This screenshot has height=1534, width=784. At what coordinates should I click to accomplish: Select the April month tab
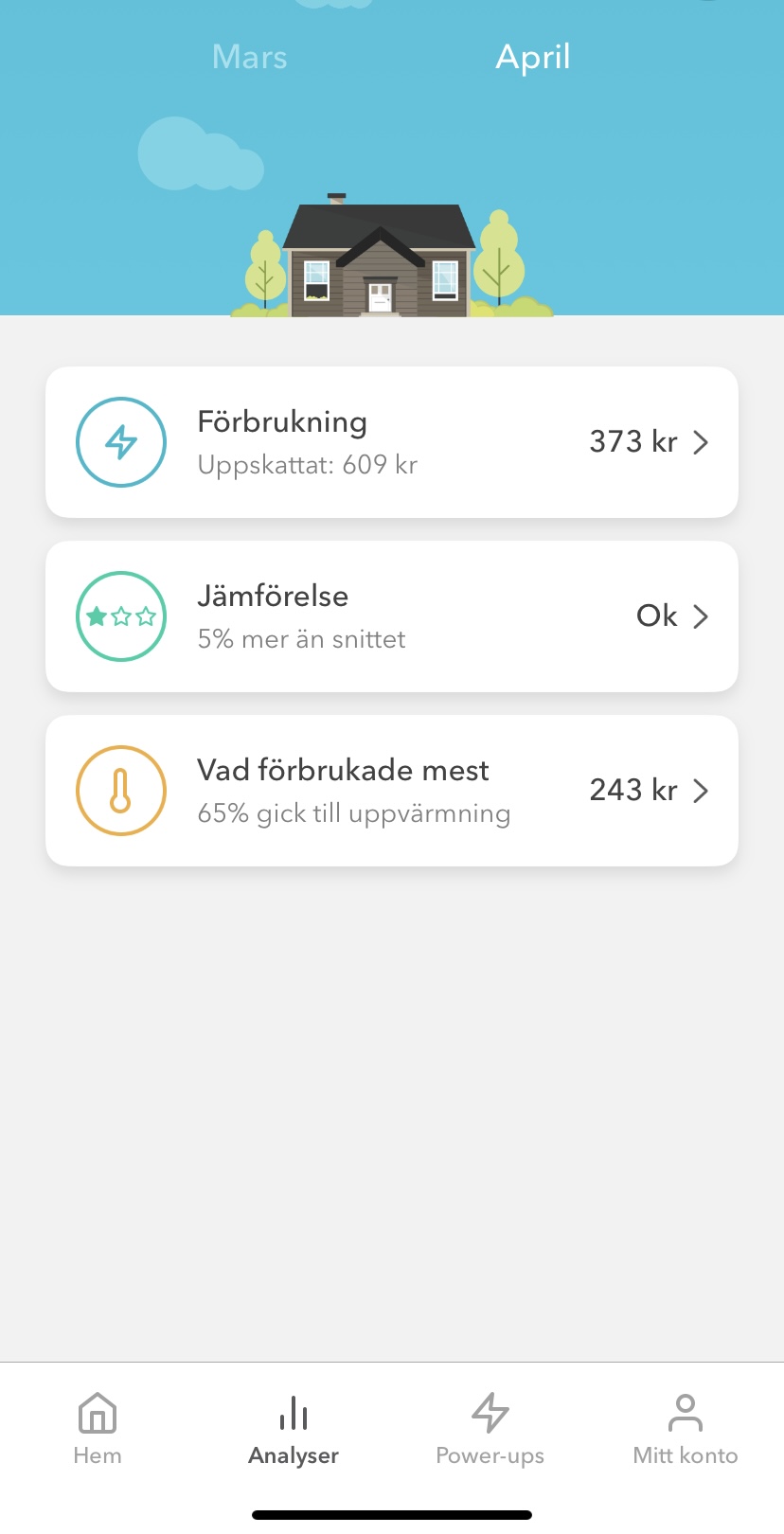(x=533, y=57)
